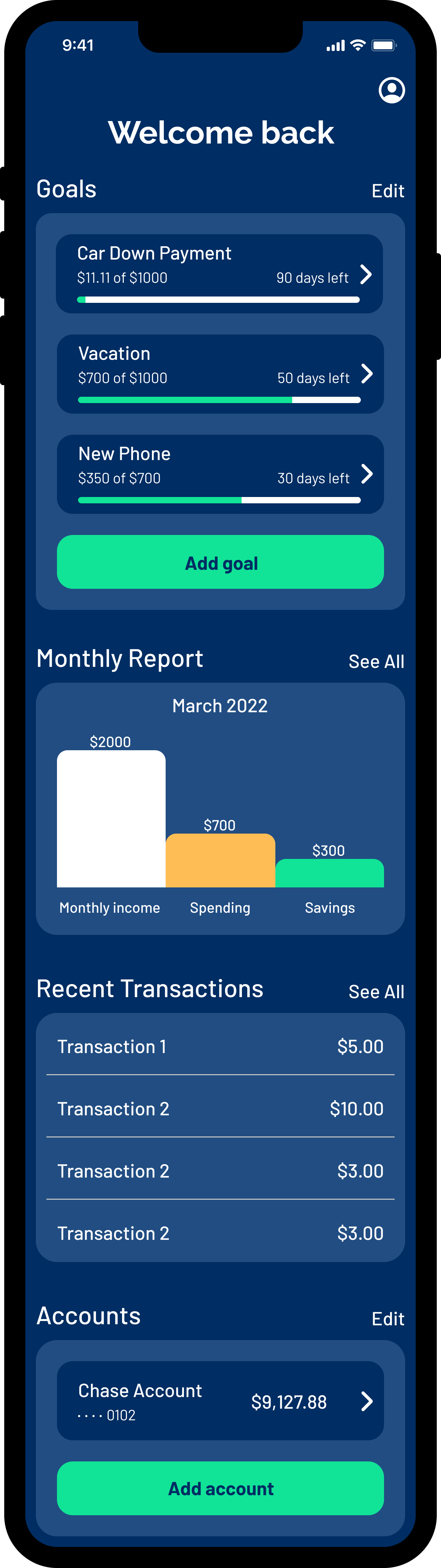The width and height of the screenshot is (441, 1568).
Task: Open the Car Down Payment goal
Action: (219, 274)
